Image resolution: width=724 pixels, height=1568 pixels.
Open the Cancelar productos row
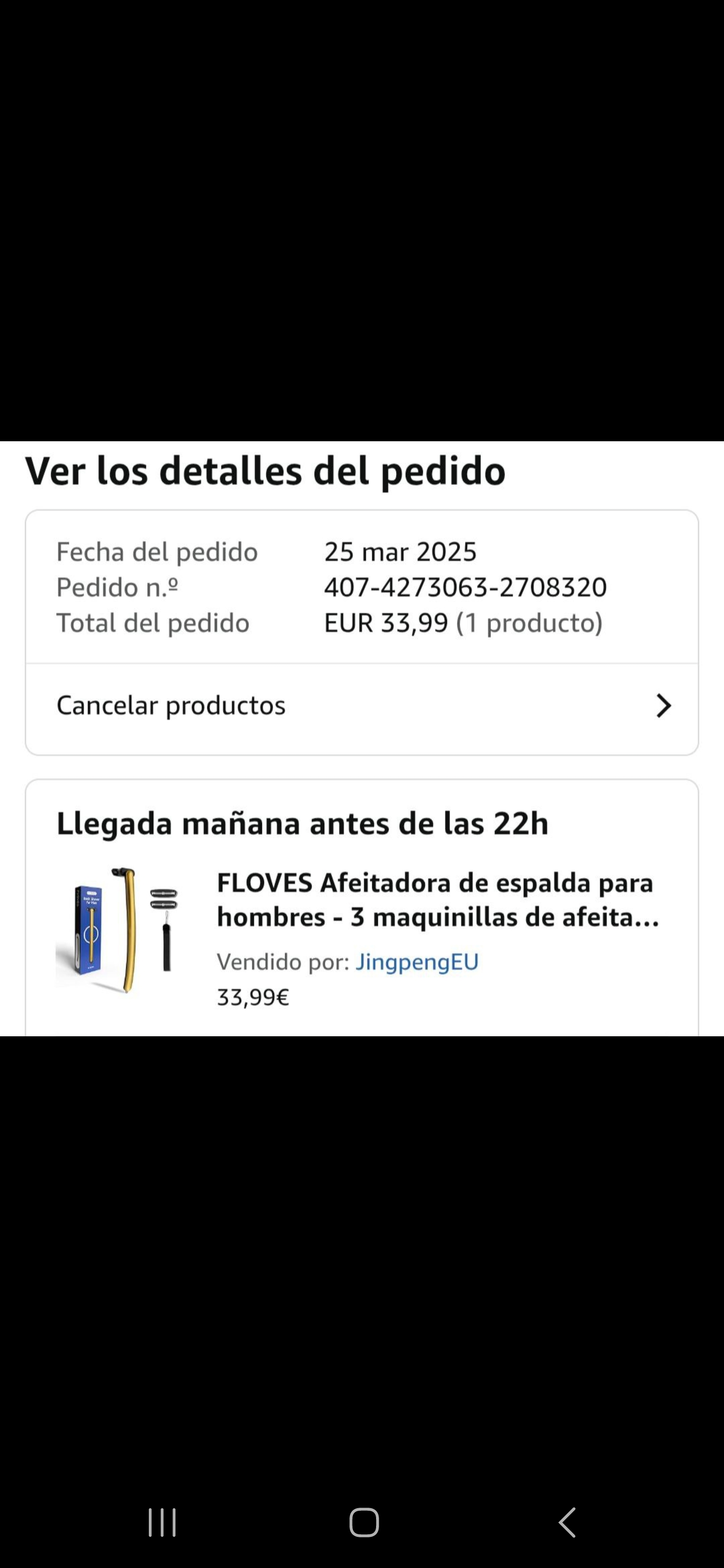point(361,706)
